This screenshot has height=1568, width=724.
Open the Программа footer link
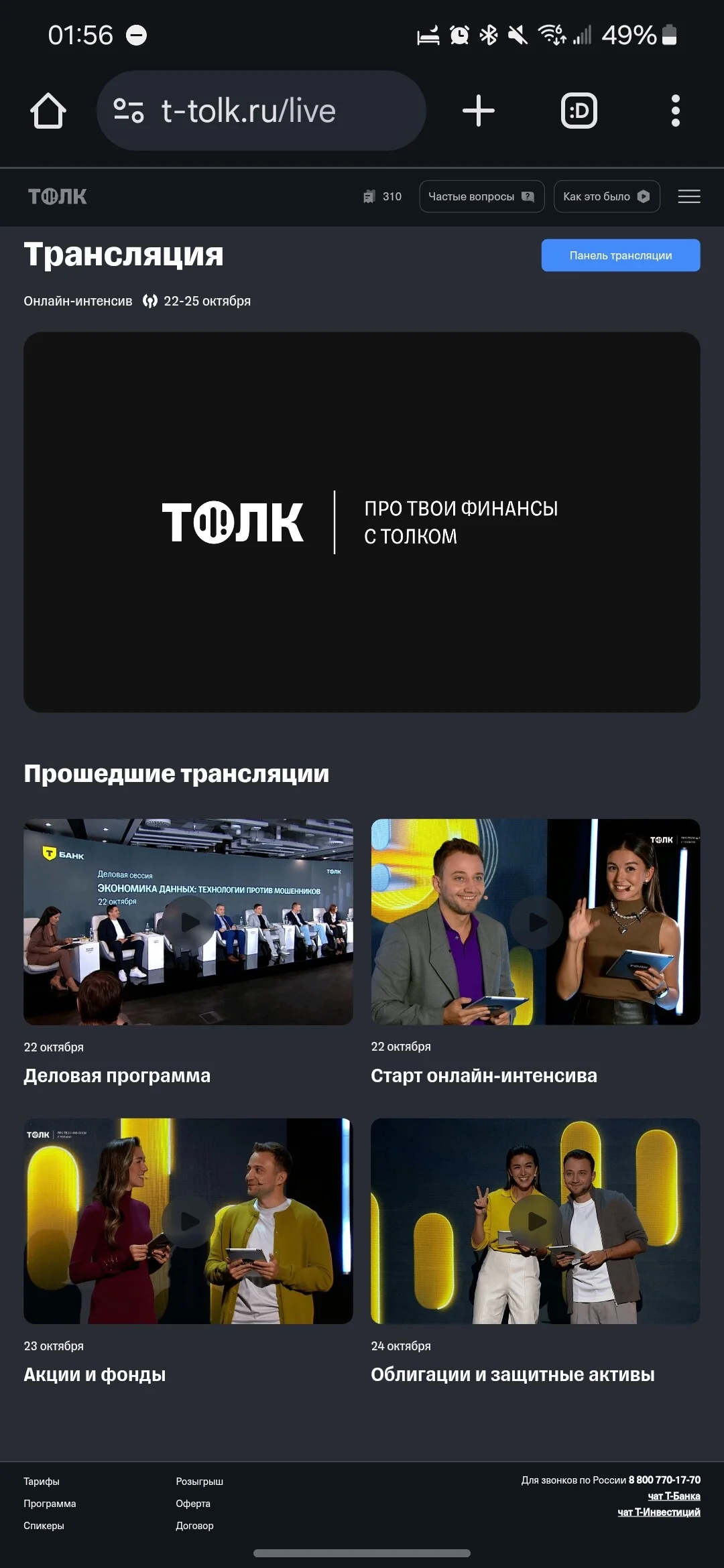click(x=50, y=1504)
